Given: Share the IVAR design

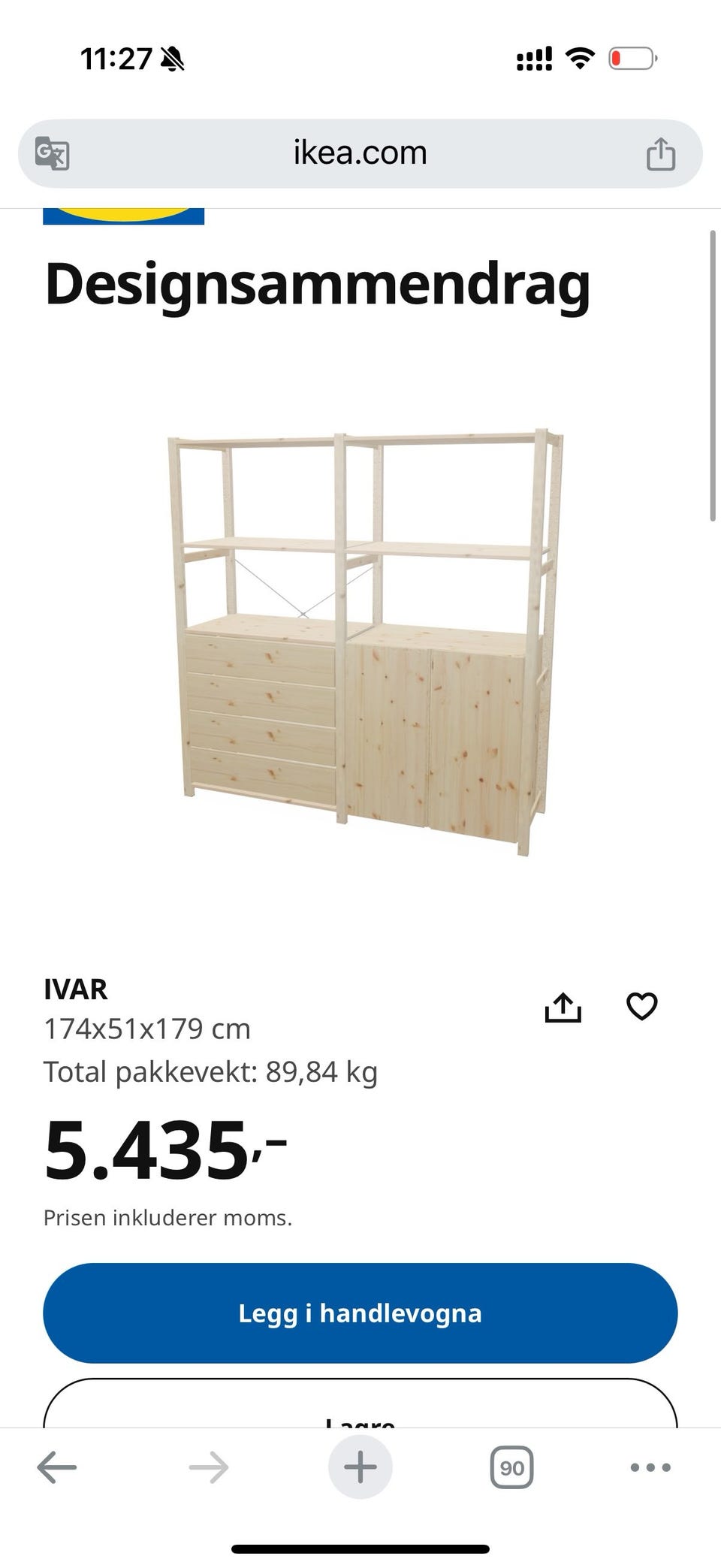Looking at the screenshot, I should (x=563, y=1008).
